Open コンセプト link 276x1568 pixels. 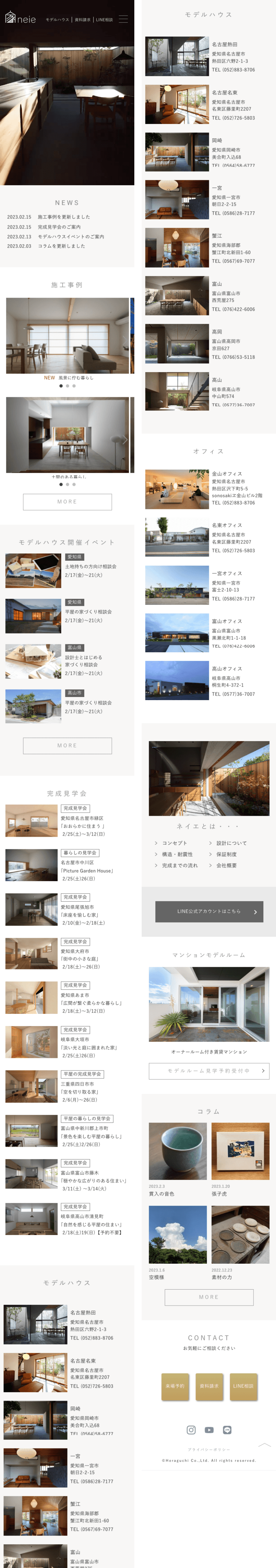[x=174, y=843]
